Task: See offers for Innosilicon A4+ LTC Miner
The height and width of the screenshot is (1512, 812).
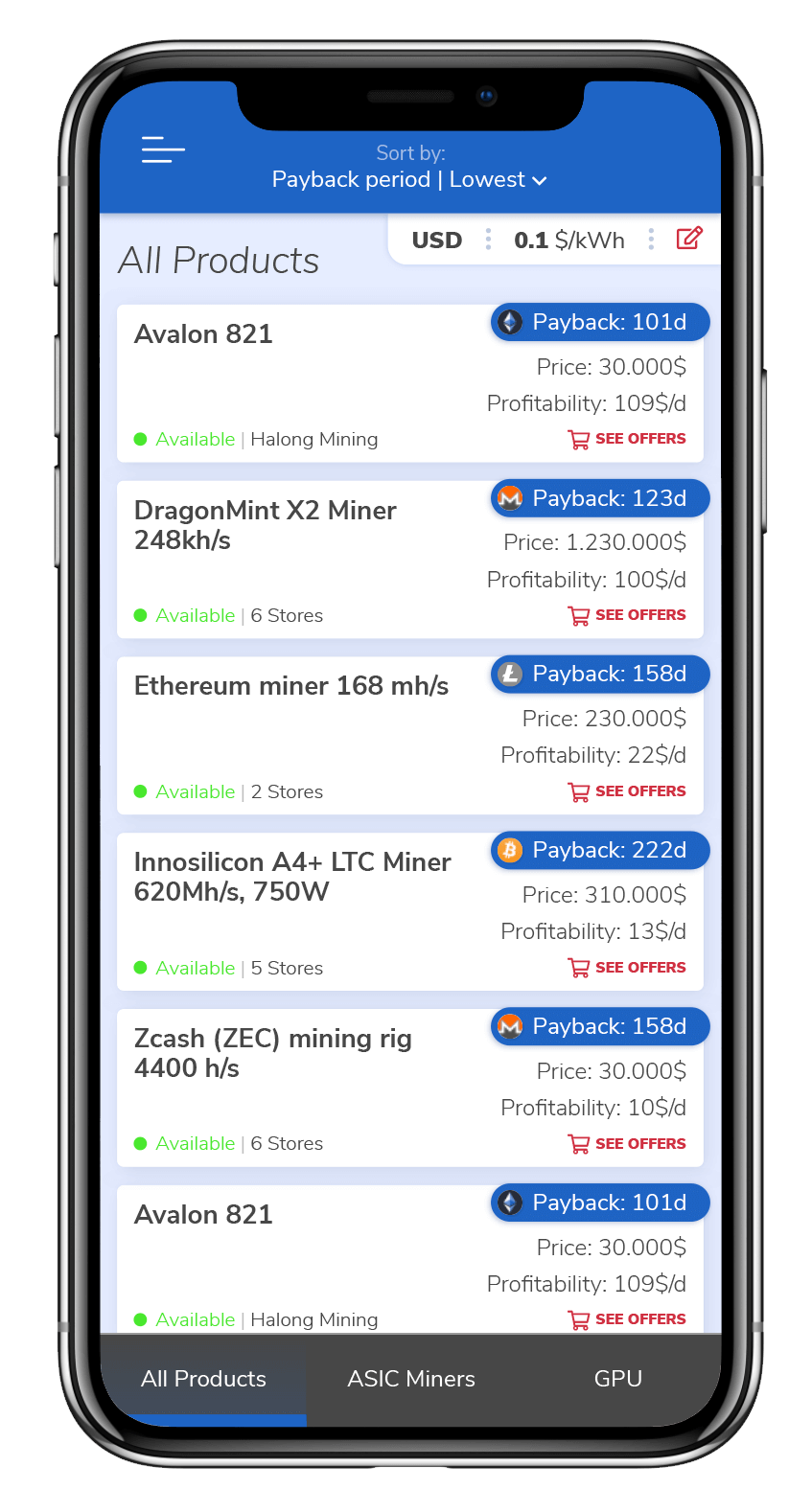Action: click(628, 968)
